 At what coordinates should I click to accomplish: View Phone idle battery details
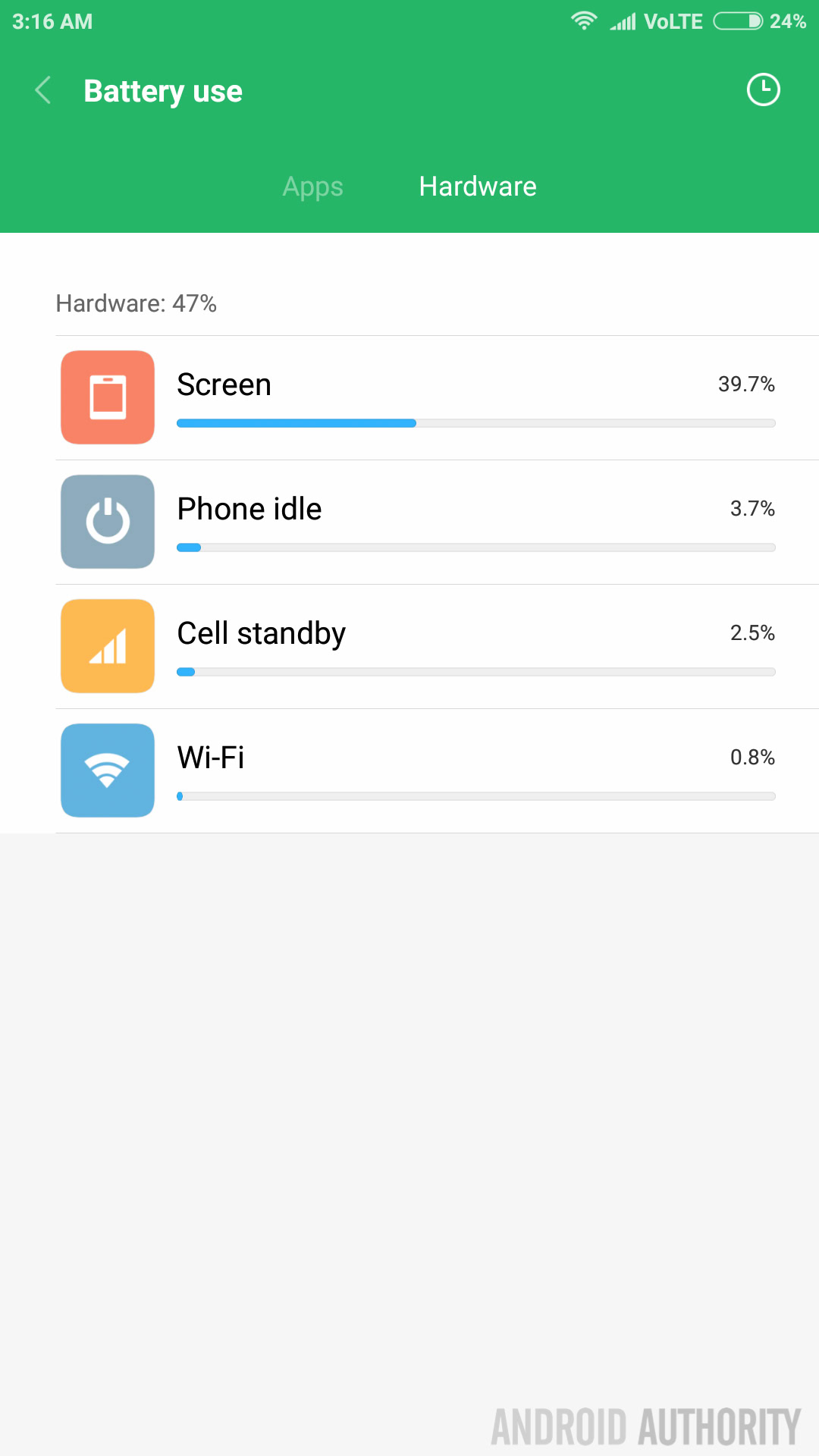(437, 522)
